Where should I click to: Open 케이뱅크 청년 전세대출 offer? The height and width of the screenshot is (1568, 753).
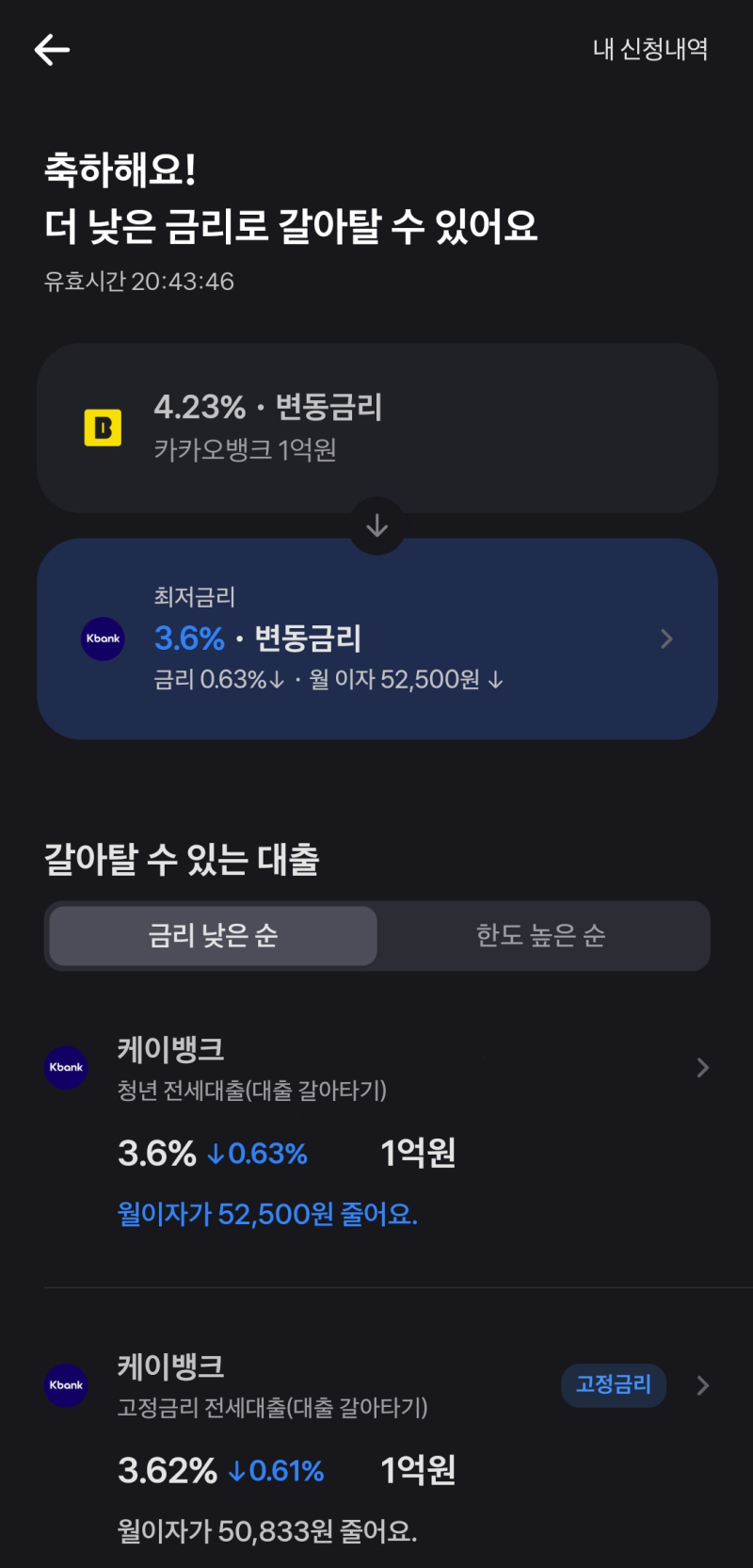pyautogui.click(x=377, y=1130)
